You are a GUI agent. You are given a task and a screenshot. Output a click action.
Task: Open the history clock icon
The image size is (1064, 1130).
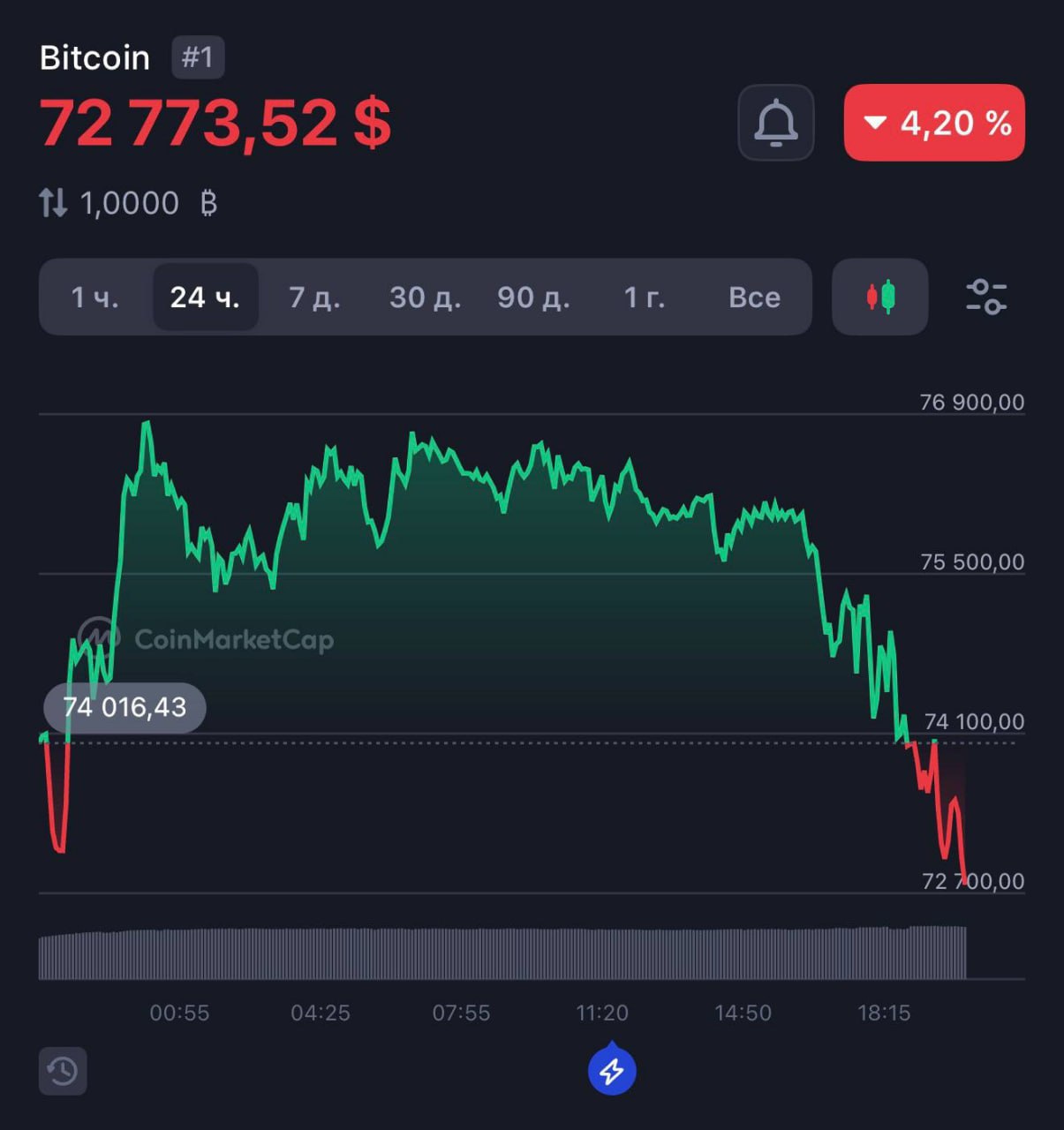pos(63,1071)
